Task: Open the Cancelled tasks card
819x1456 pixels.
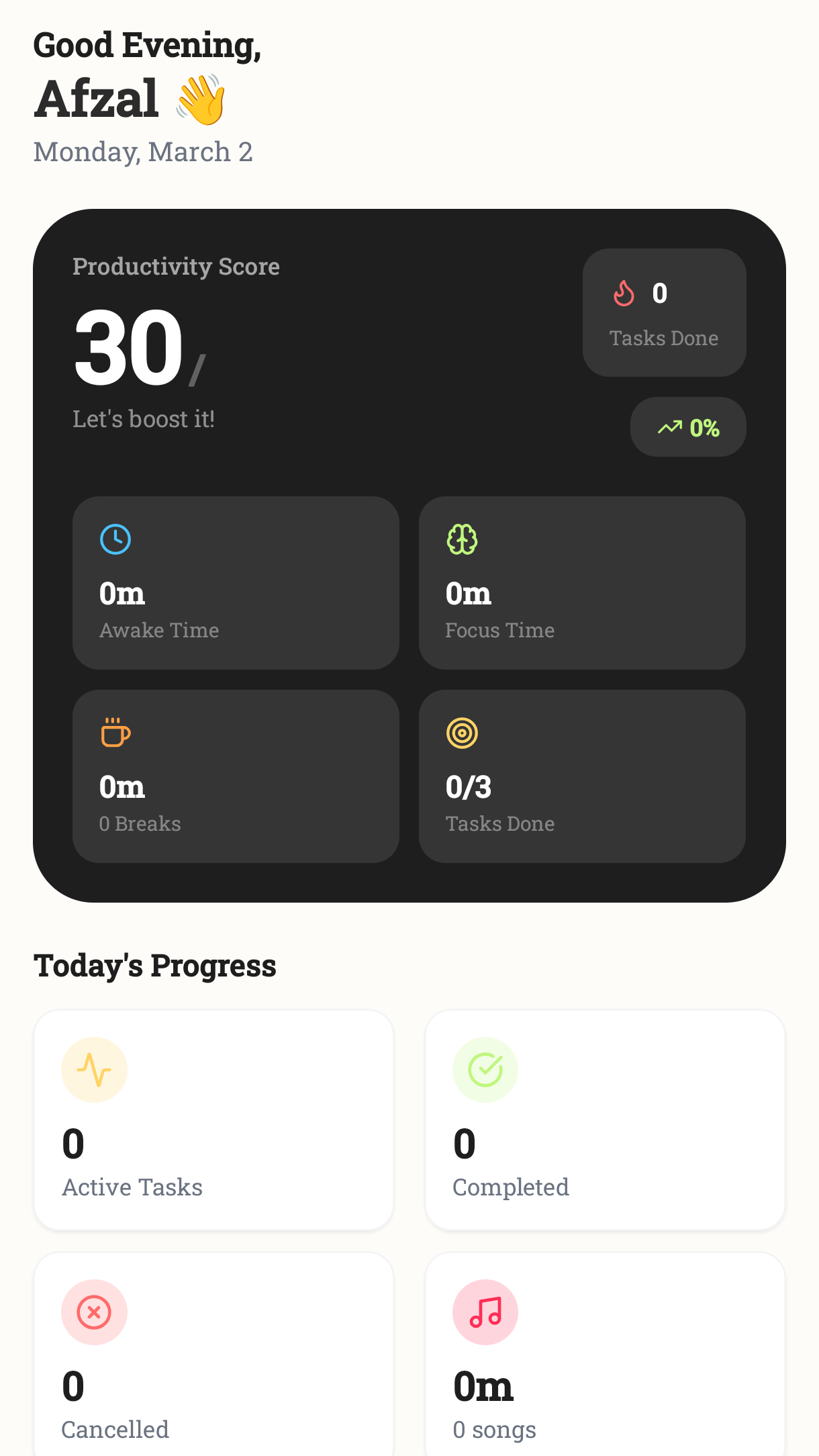Action: (x=213, y=1354)
